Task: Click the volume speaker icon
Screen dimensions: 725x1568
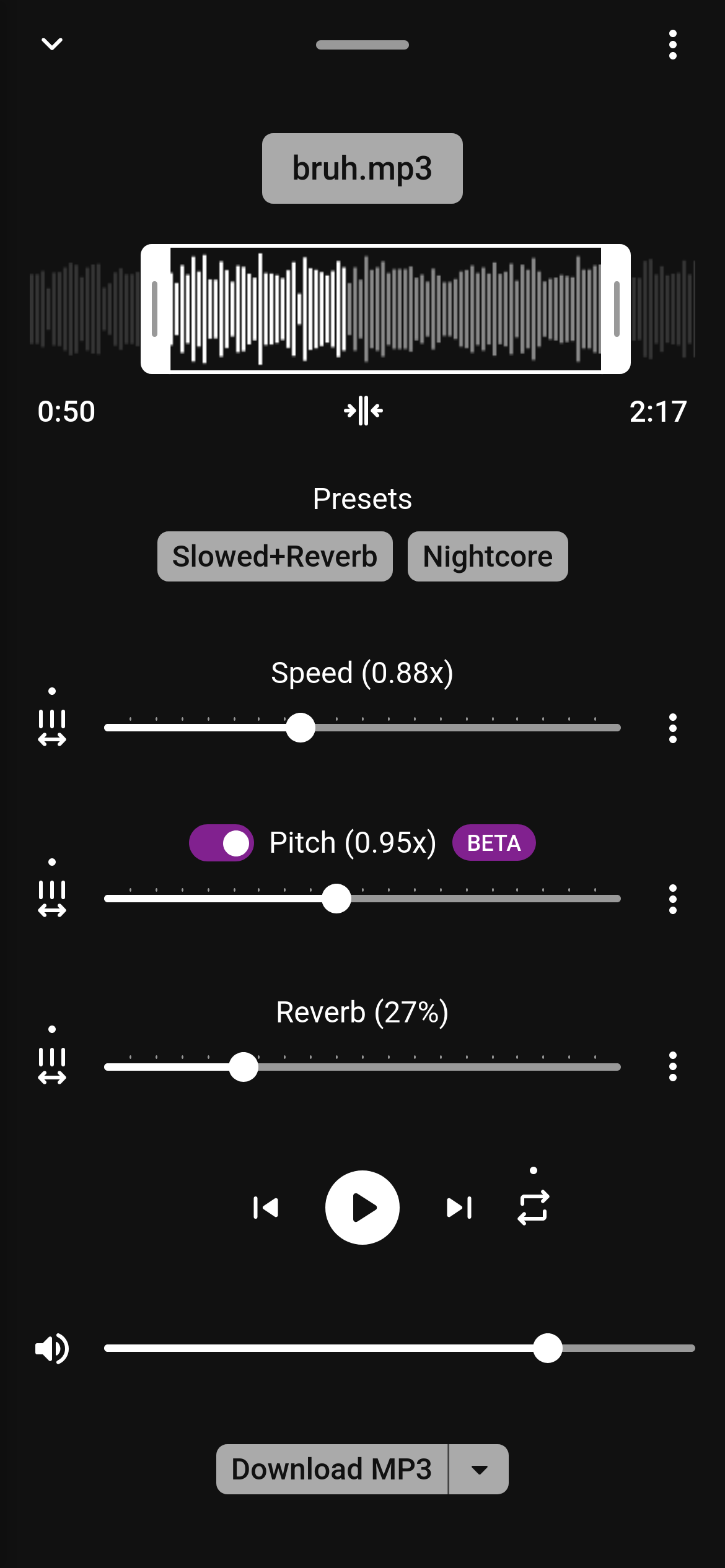Action: [53, 1349]
